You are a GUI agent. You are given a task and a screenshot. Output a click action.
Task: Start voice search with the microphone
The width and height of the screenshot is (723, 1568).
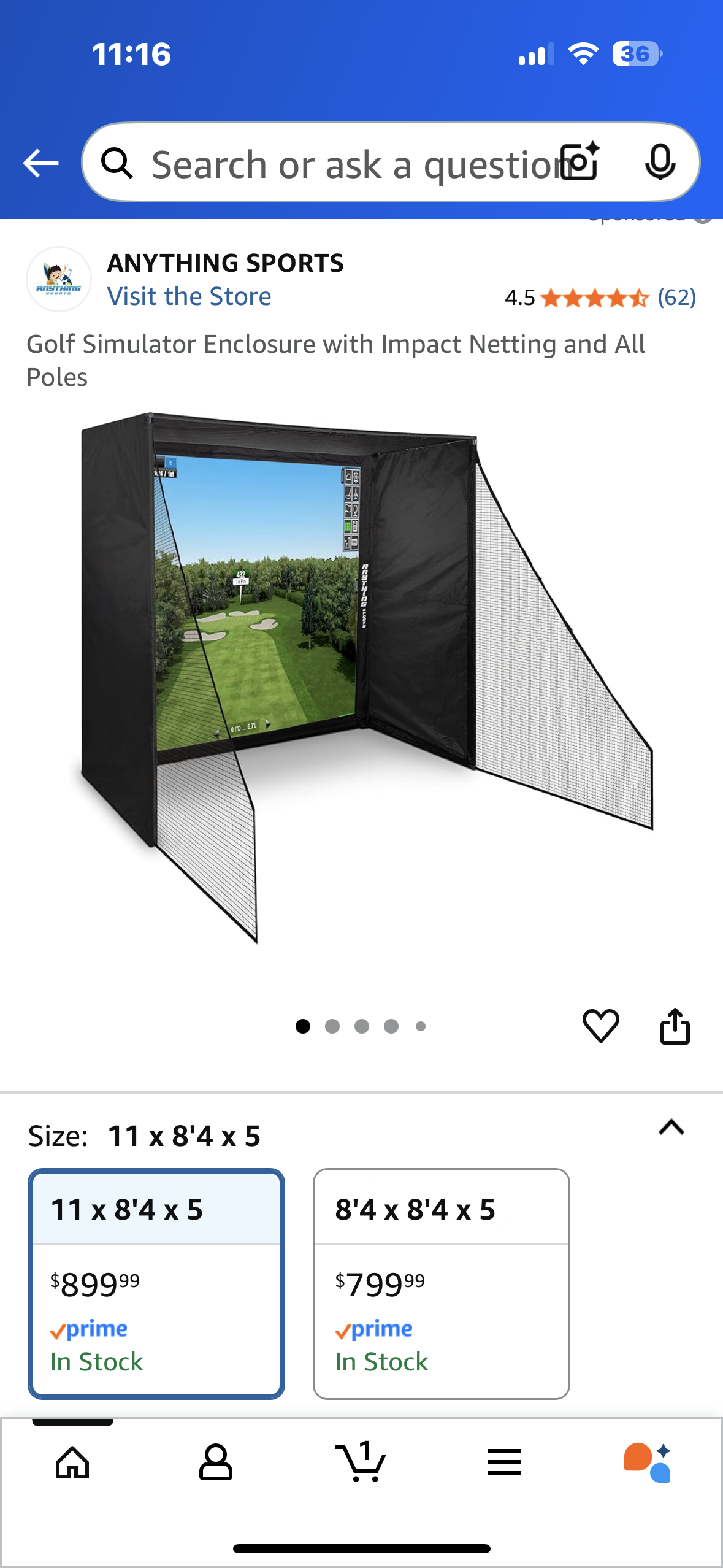pyautogui.click(x=660, y=163)
